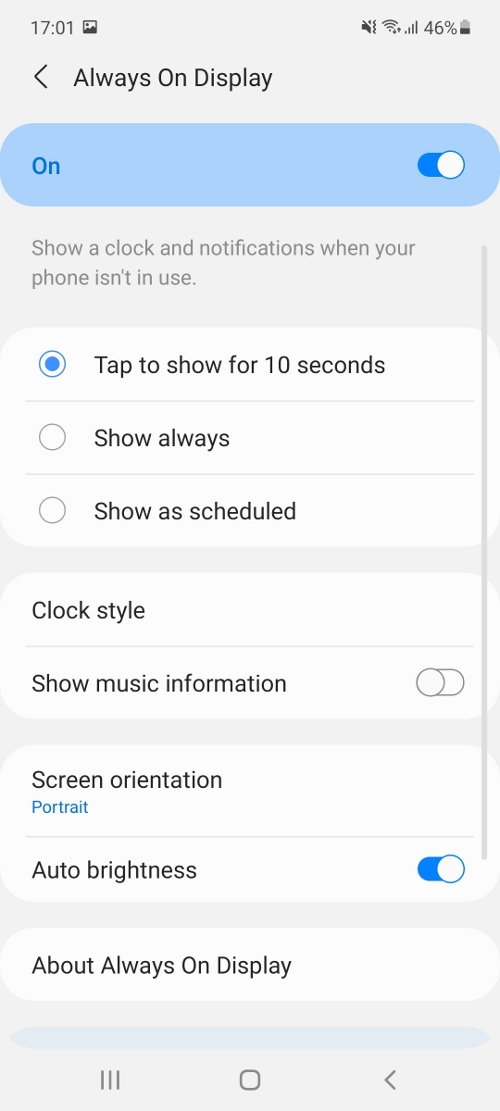Image resolution: width=500 pixels, height=1111 pixels.
Task: Open recent apps from navigation bar
Action: [x=110, y=1080]
